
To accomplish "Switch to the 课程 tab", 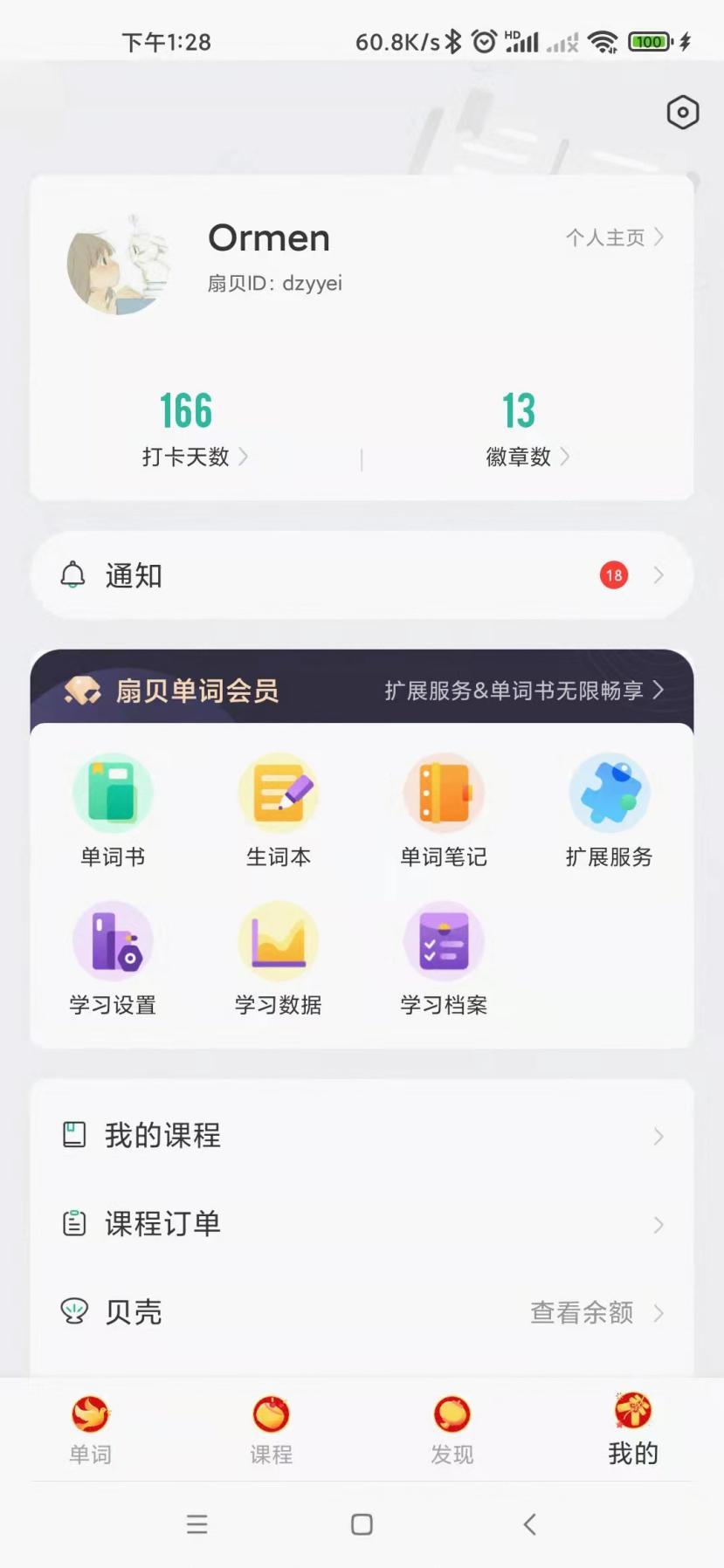I will (271, 1431).
